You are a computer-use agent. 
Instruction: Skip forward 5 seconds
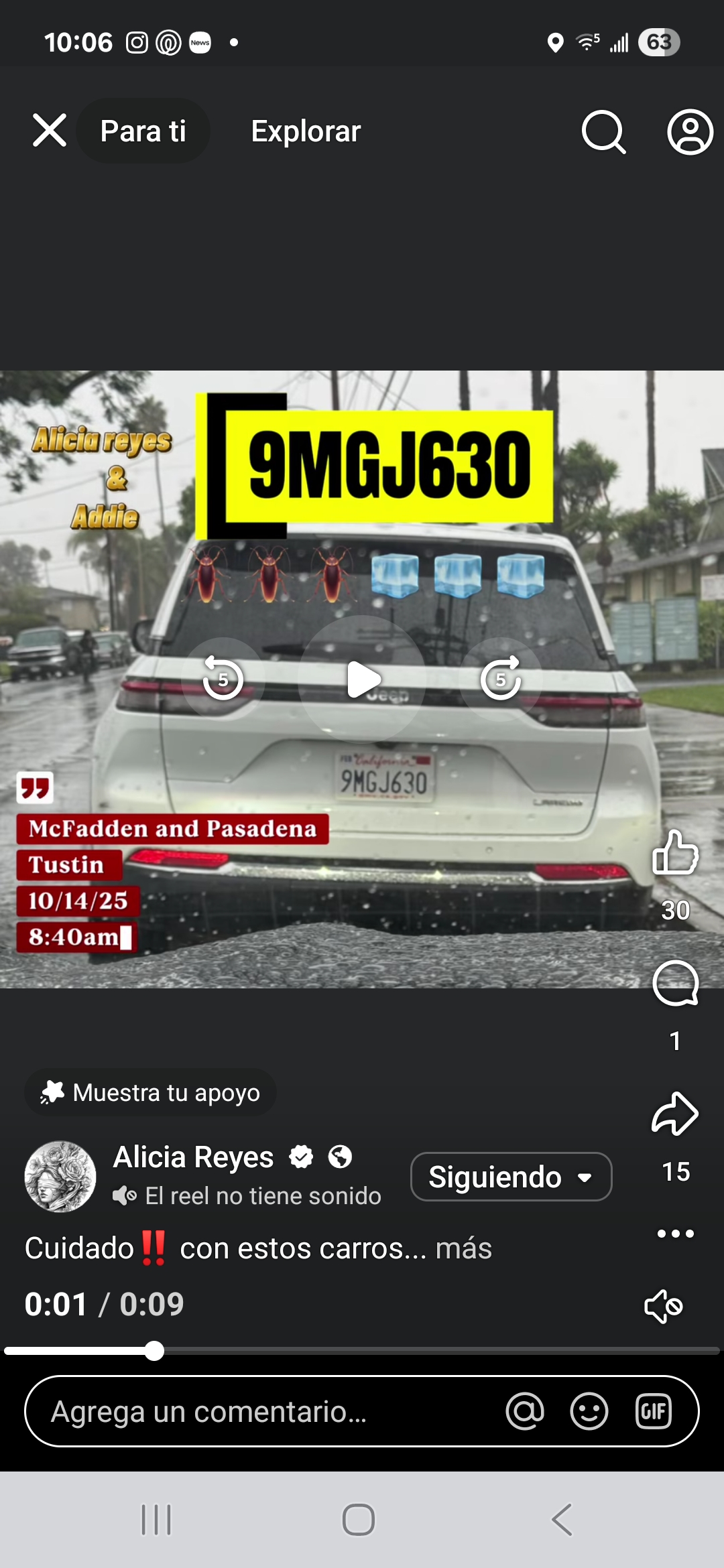pyautogui.click(x=501, y=679)
